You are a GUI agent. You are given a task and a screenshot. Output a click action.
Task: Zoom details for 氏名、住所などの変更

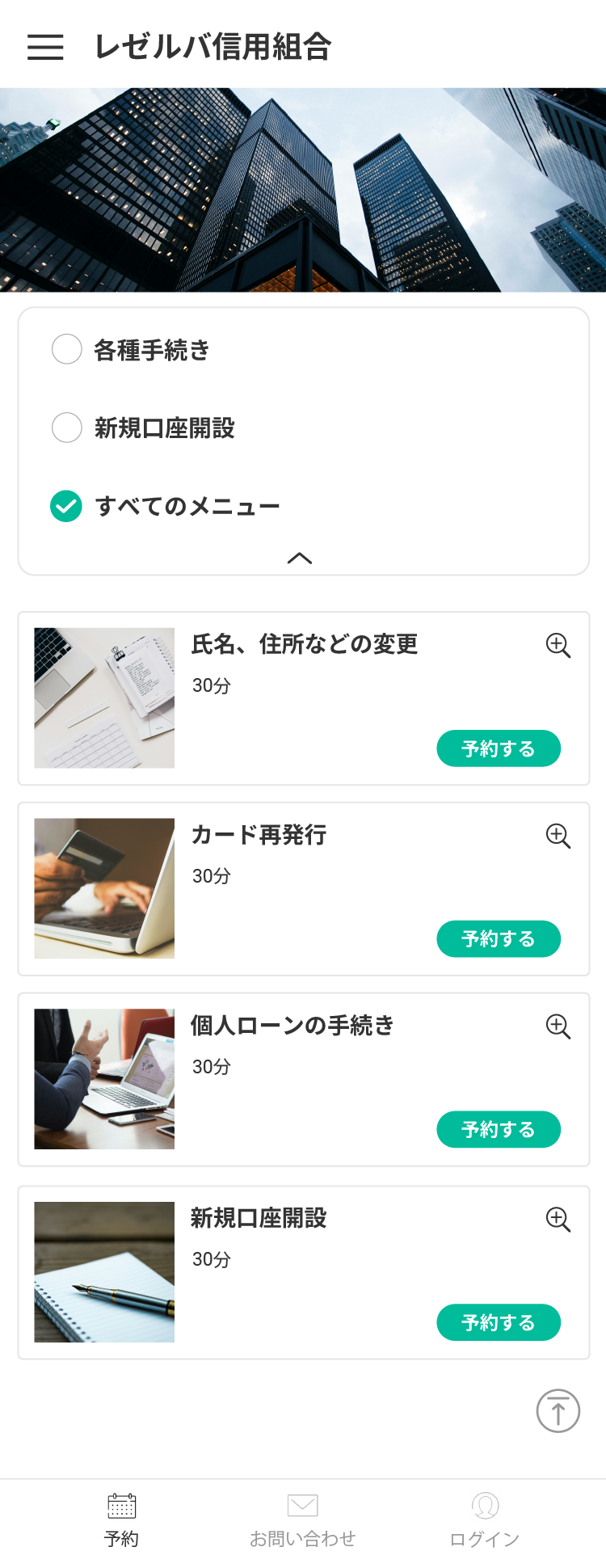558,646
